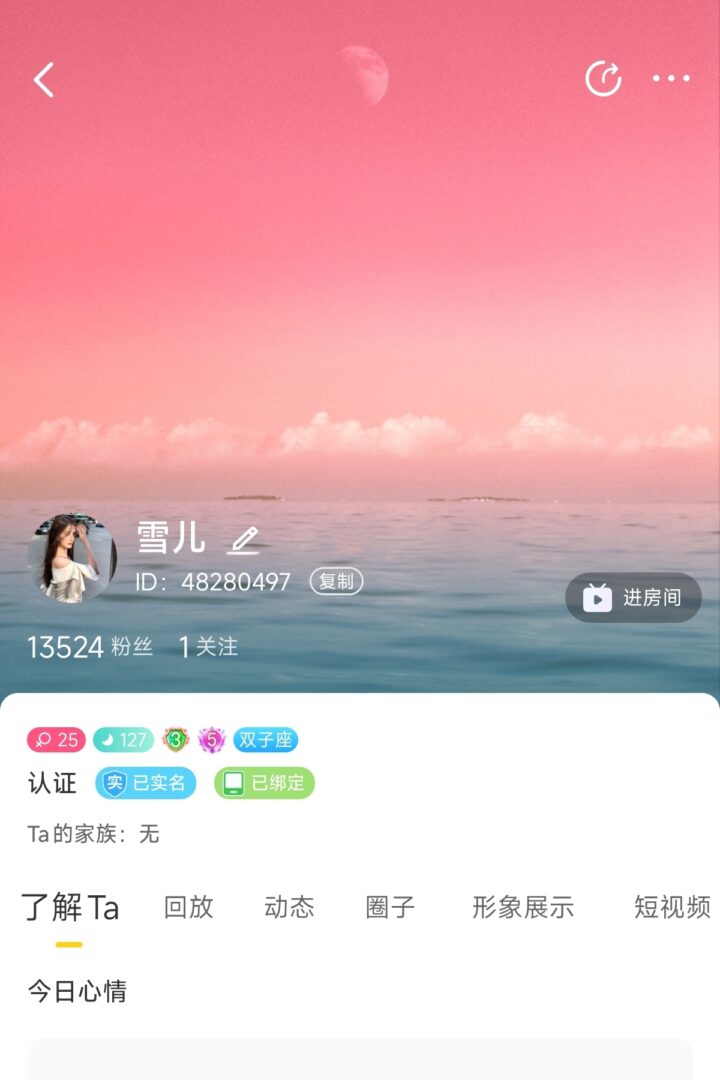Image resolution: width=720 pixels, height=1080 pixels.
Task: Select the 了解Ta tab
Action: point(70,907)
